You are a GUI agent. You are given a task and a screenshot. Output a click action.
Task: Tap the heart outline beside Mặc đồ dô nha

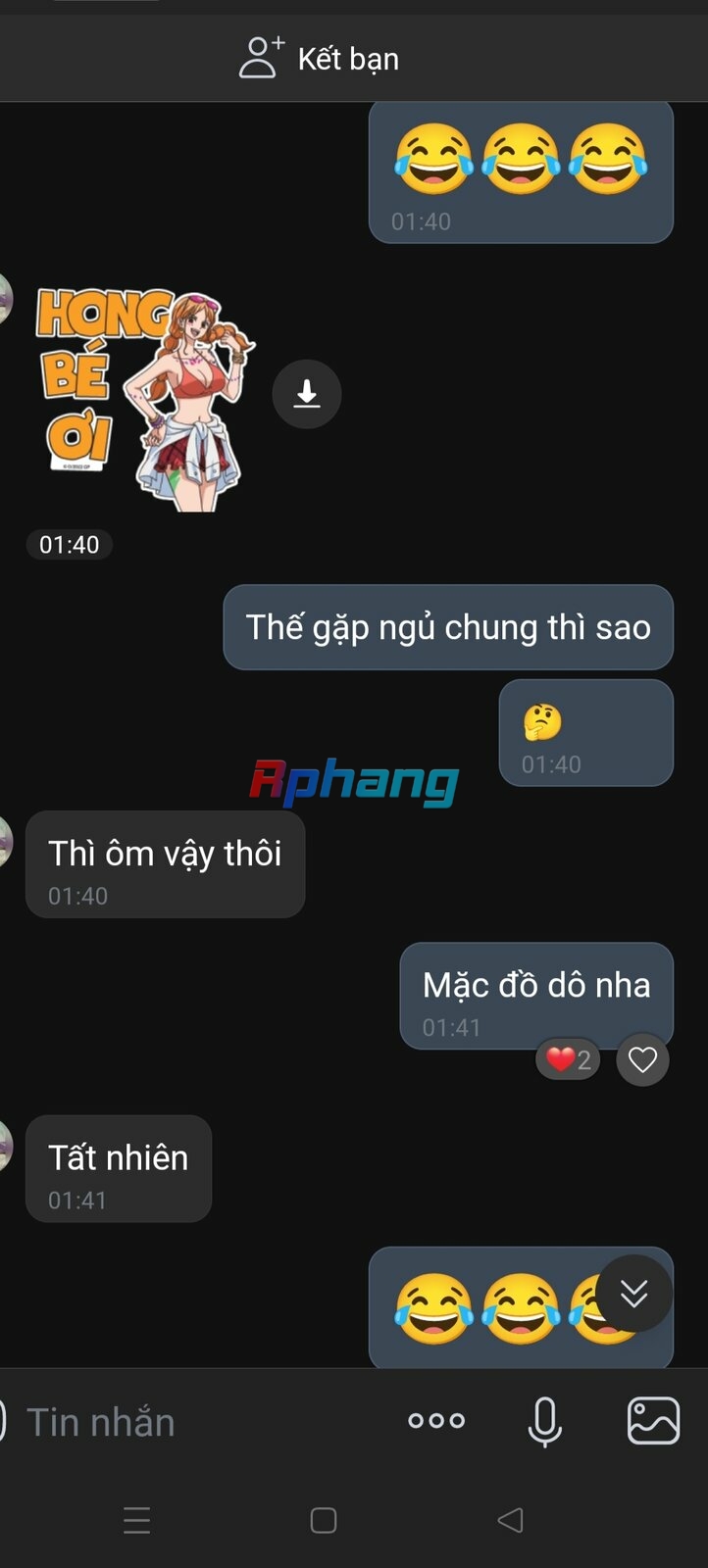click(x=642, y=1059)
